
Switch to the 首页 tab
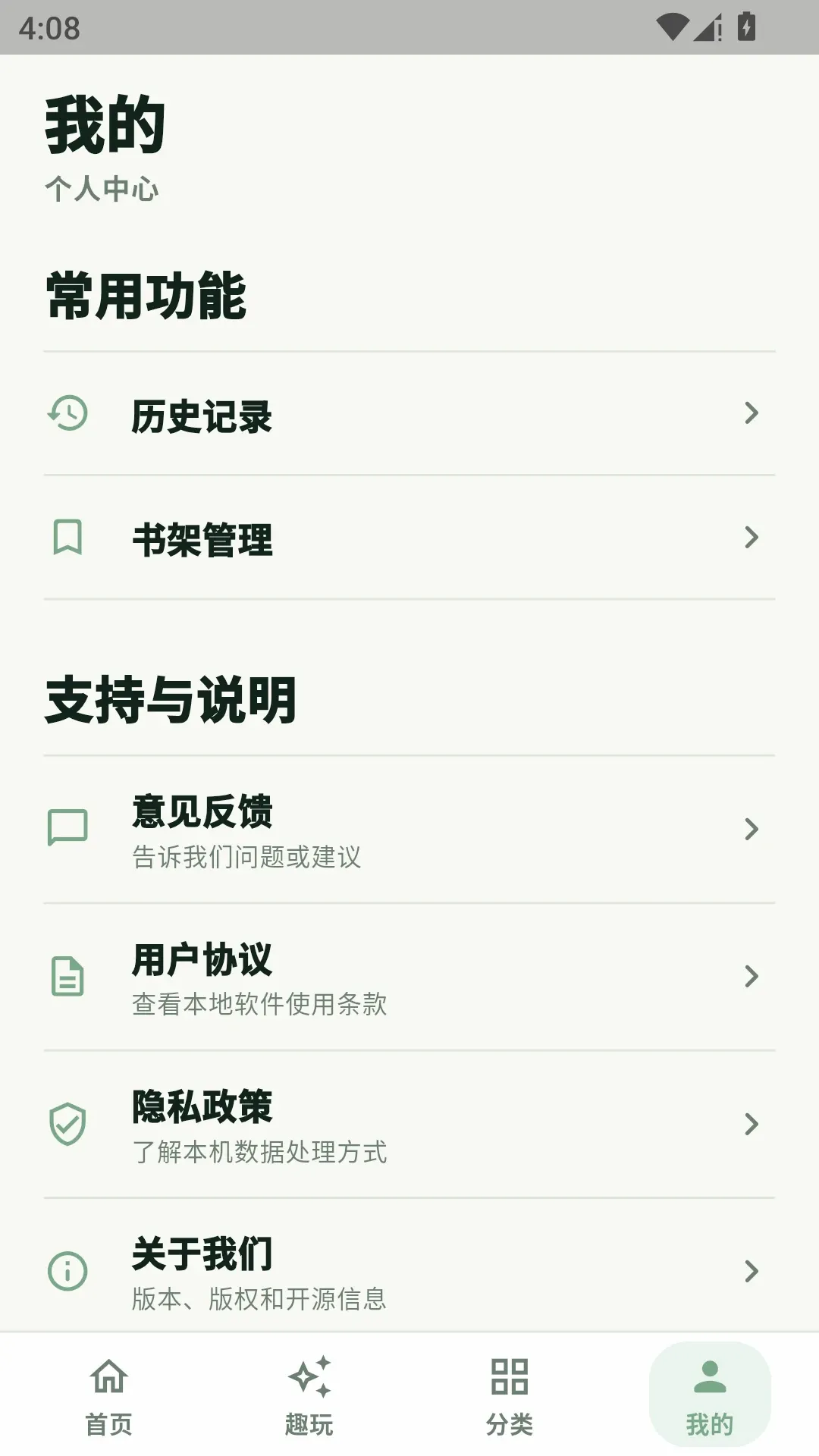click(109, 1395)
